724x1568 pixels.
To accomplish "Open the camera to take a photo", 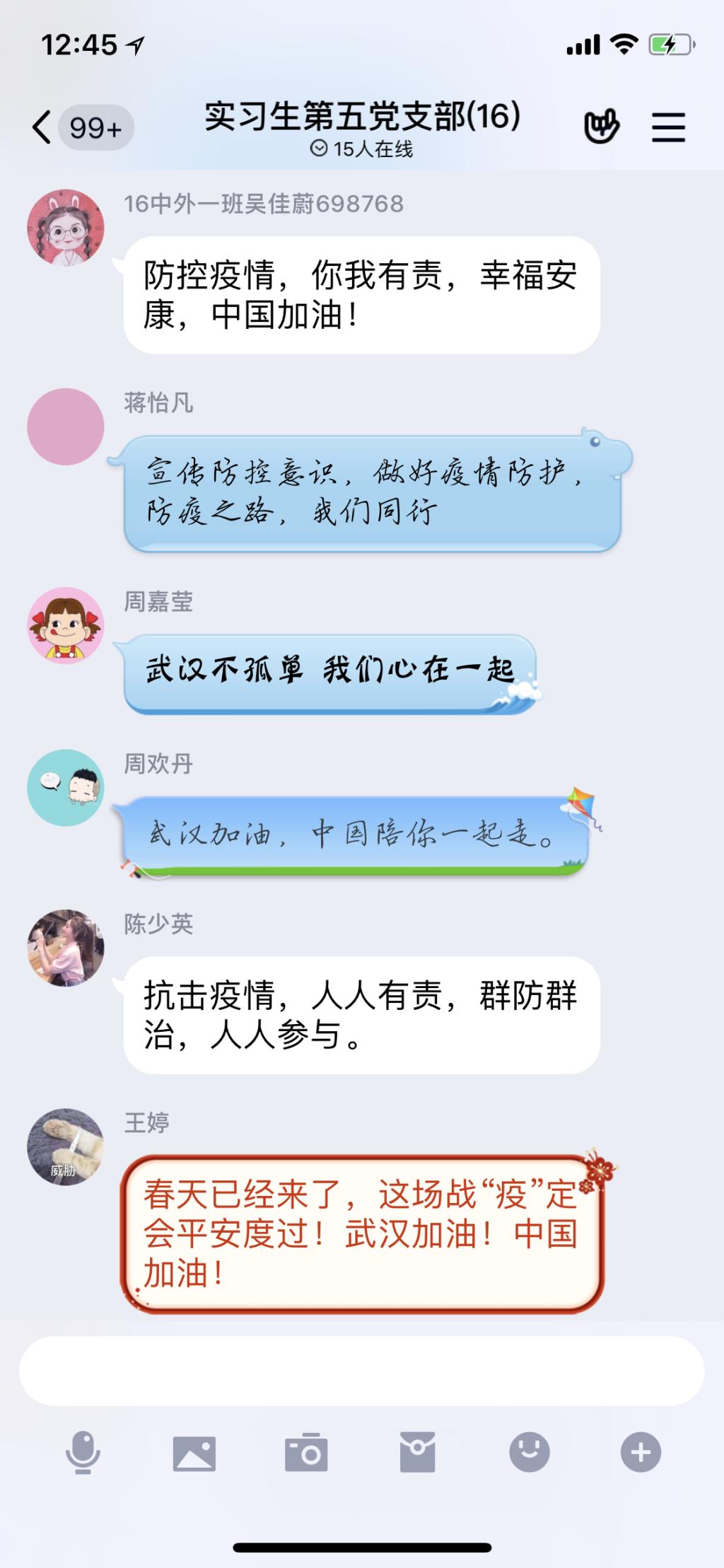I will click(306, 1453).
